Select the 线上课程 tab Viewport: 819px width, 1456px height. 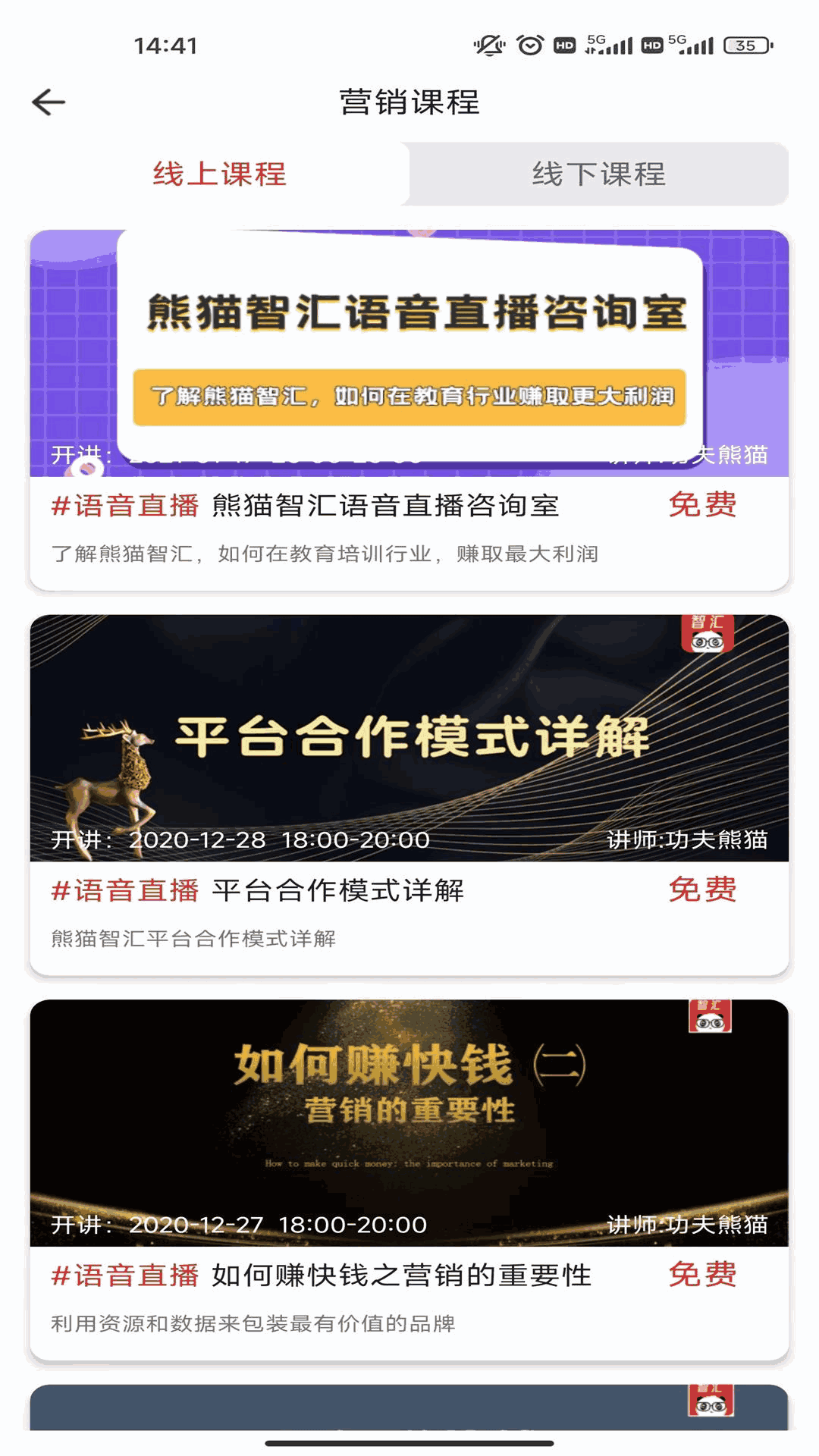click(219, 174)
